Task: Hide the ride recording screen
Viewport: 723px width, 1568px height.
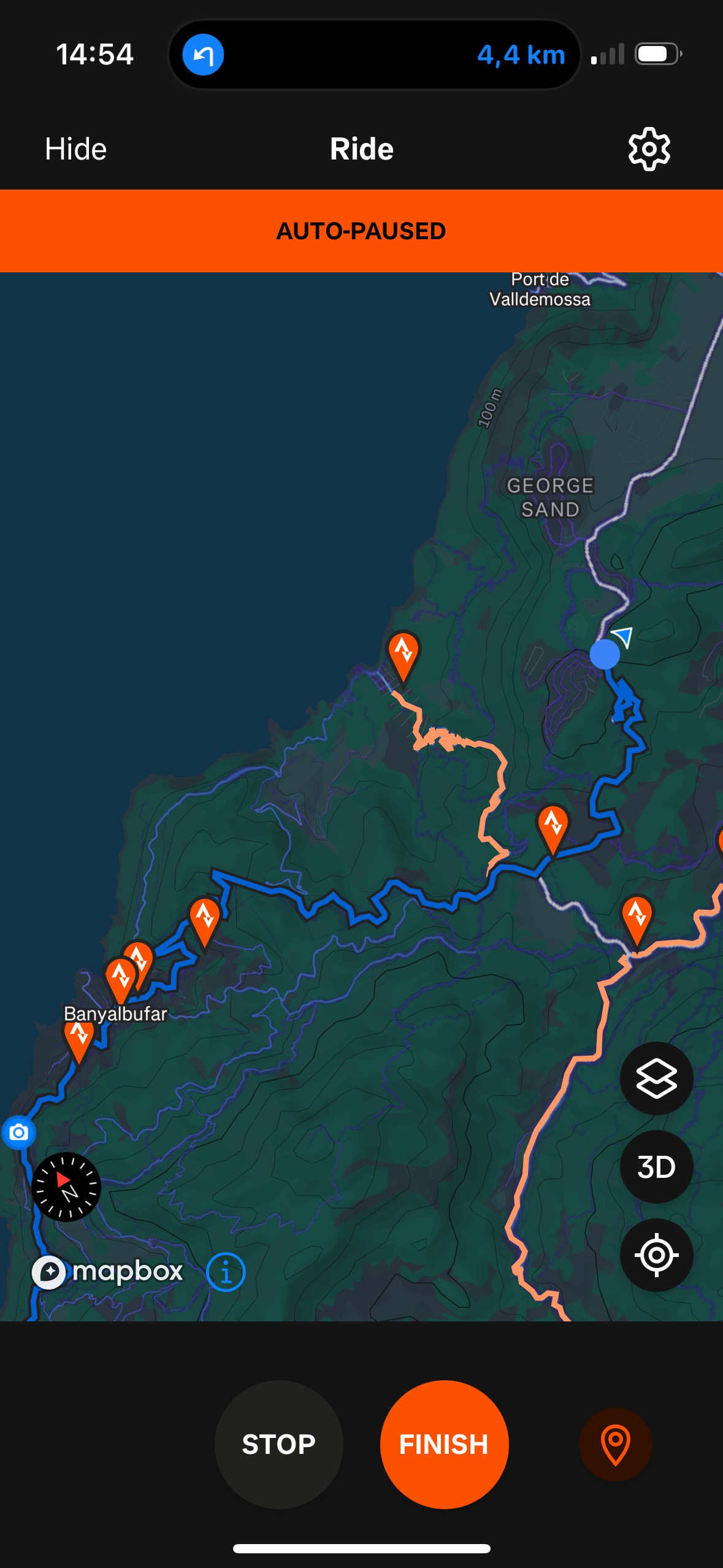Action: pyautogui.click(x=75, y=149)
